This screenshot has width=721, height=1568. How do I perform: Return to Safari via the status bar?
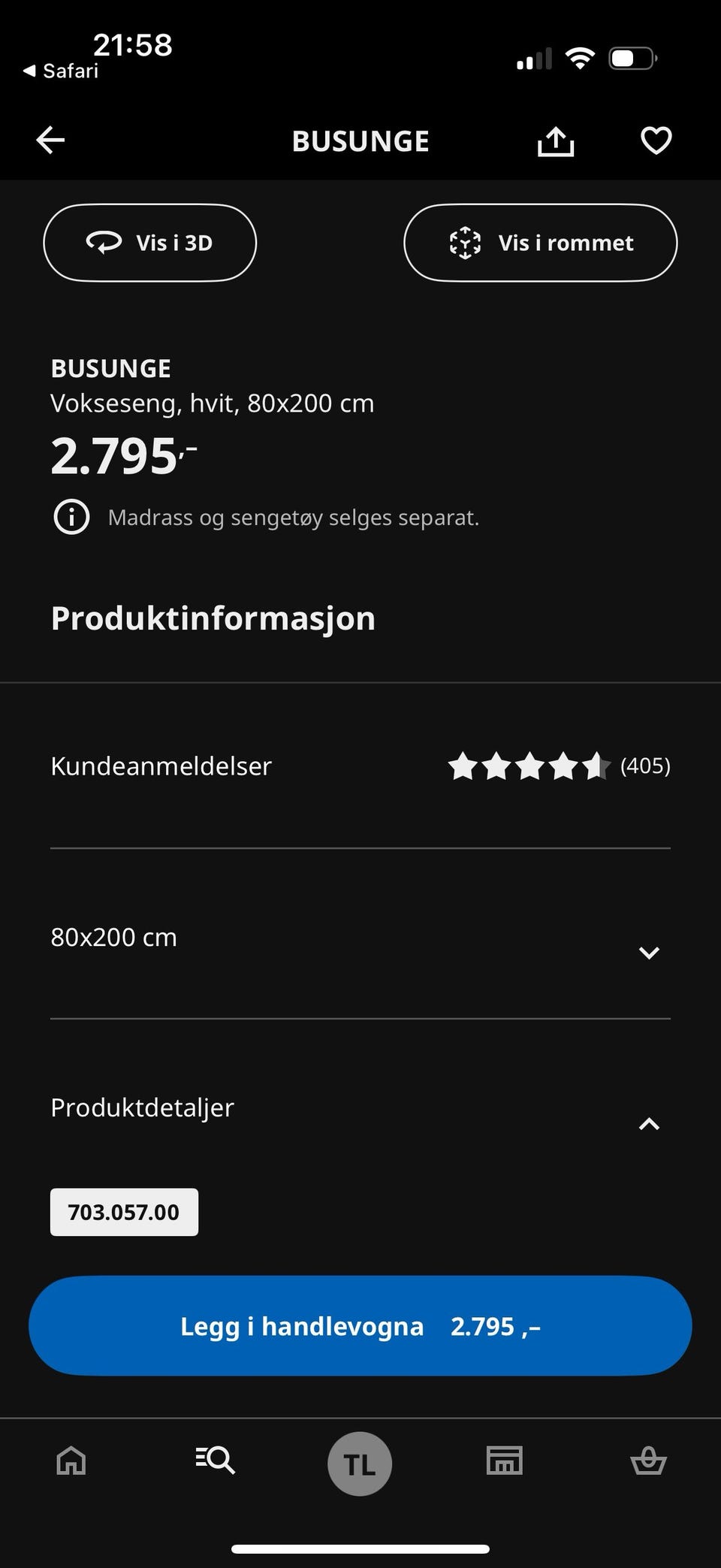(x=60, y=71)
